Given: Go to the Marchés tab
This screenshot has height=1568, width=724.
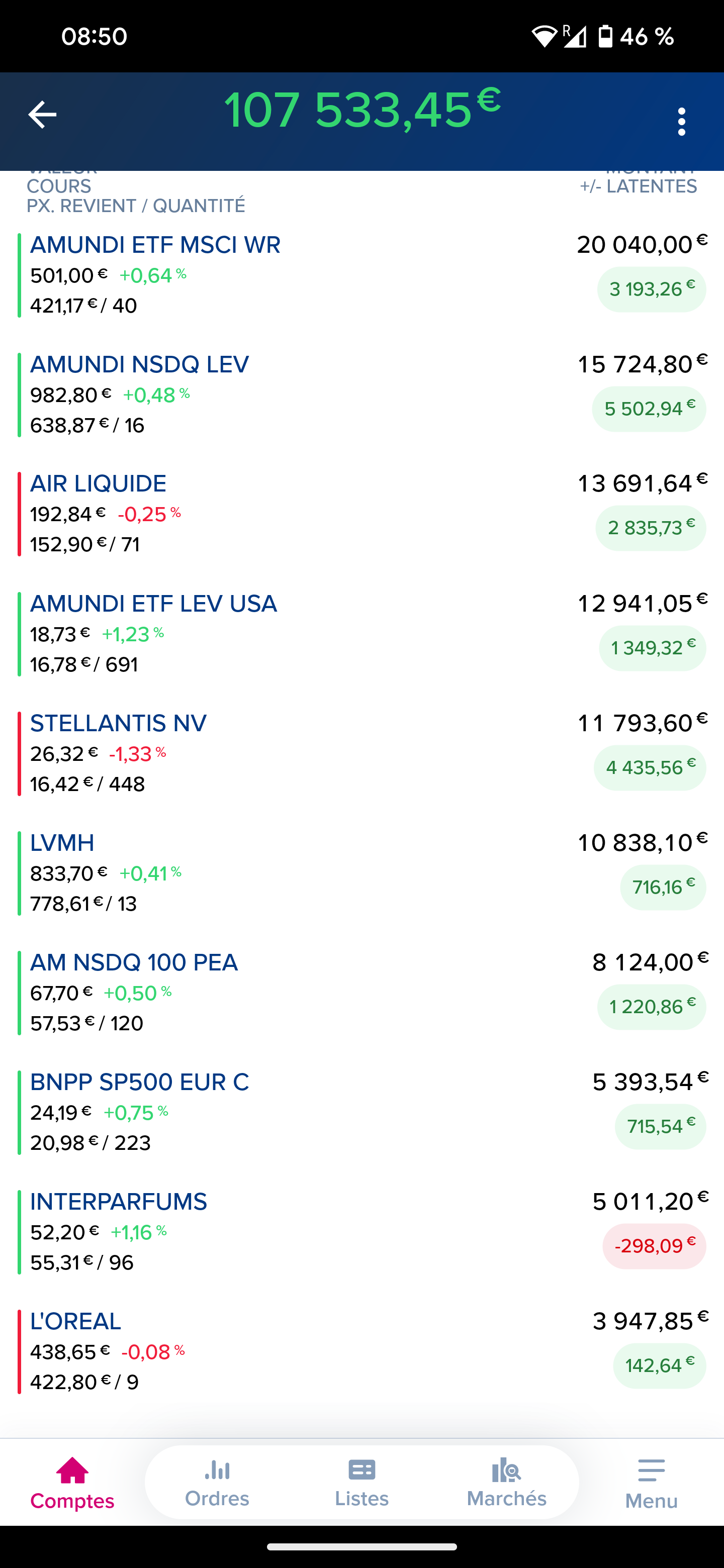Looking at the screenshot, I should tap(507, 1483).
